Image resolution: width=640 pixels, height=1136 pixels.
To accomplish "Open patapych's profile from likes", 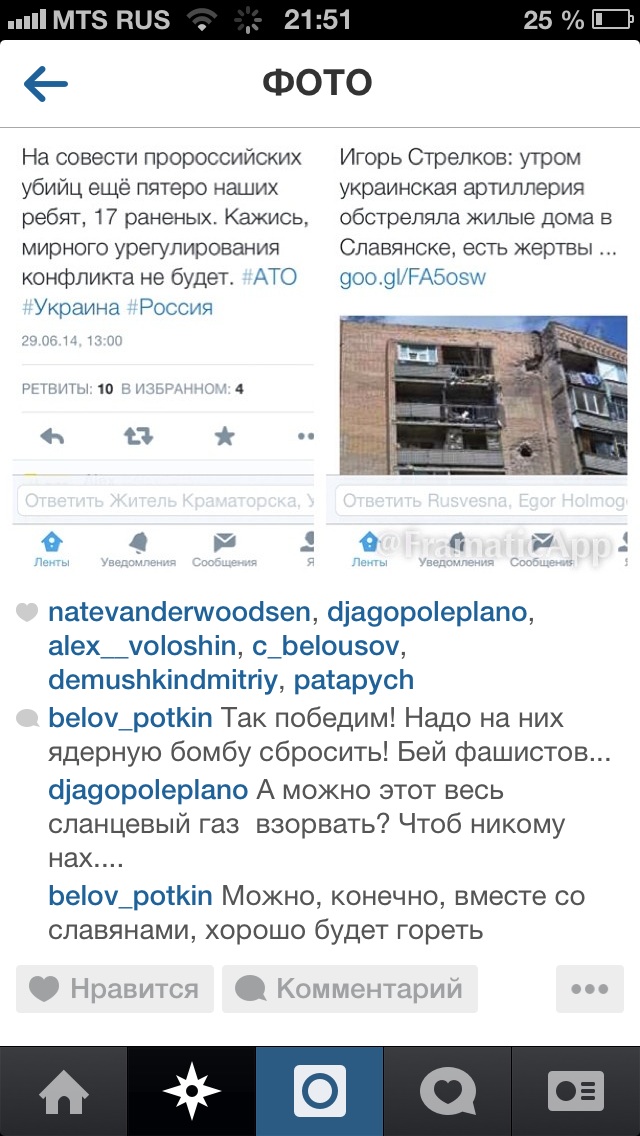I will tap(354, 681).
